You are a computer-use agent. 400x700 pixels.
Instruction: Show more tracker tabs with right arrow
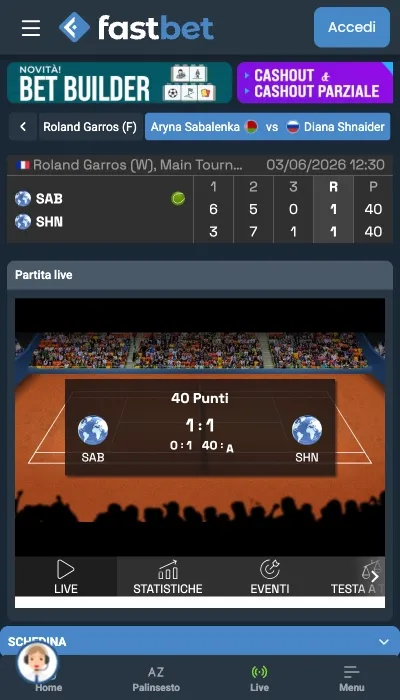375,577
